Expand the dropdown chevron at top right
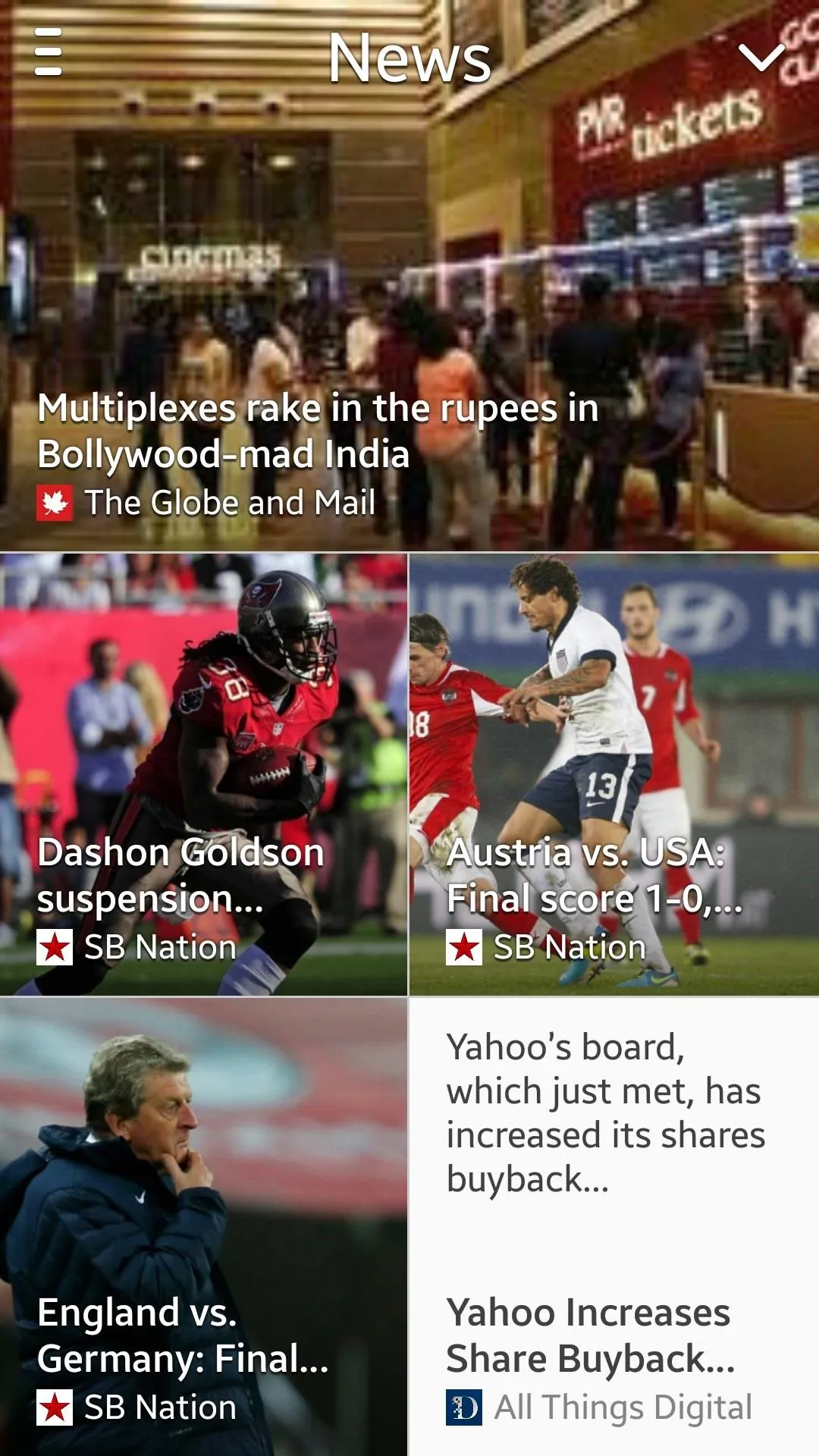Screen dimensions: 819x1456 point(761,58)
